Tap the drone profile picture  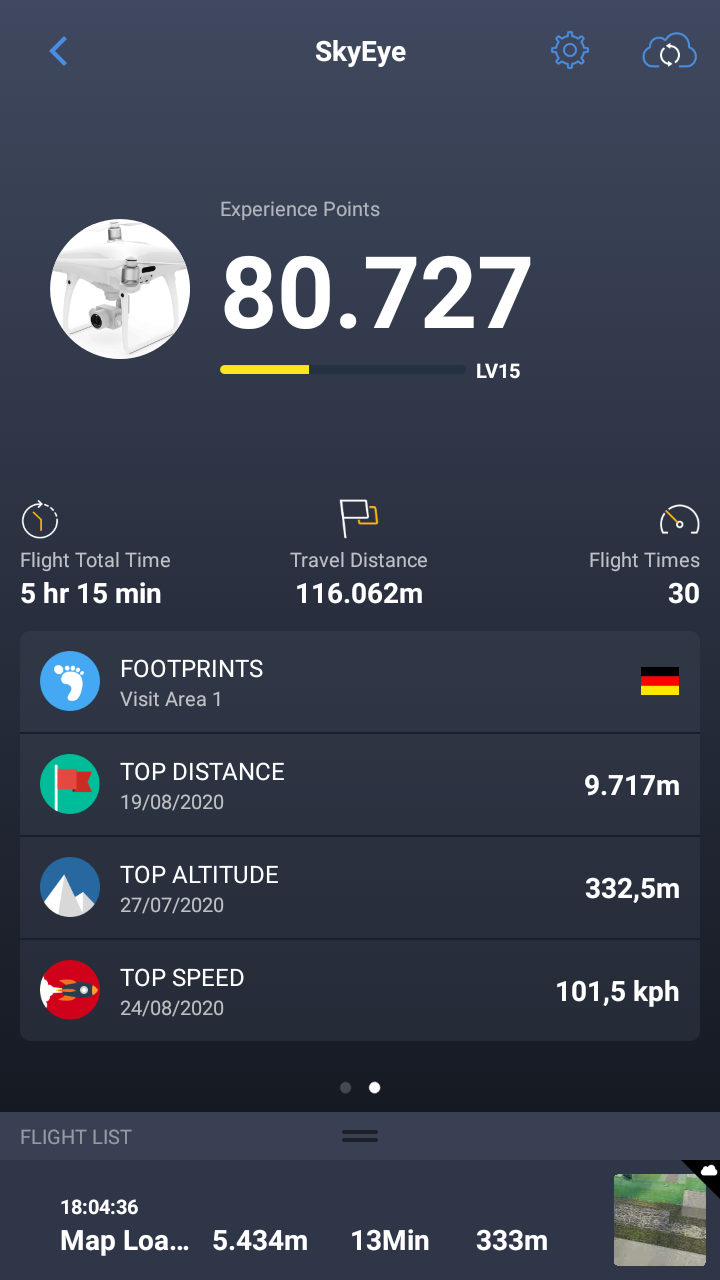click(120, 289)
